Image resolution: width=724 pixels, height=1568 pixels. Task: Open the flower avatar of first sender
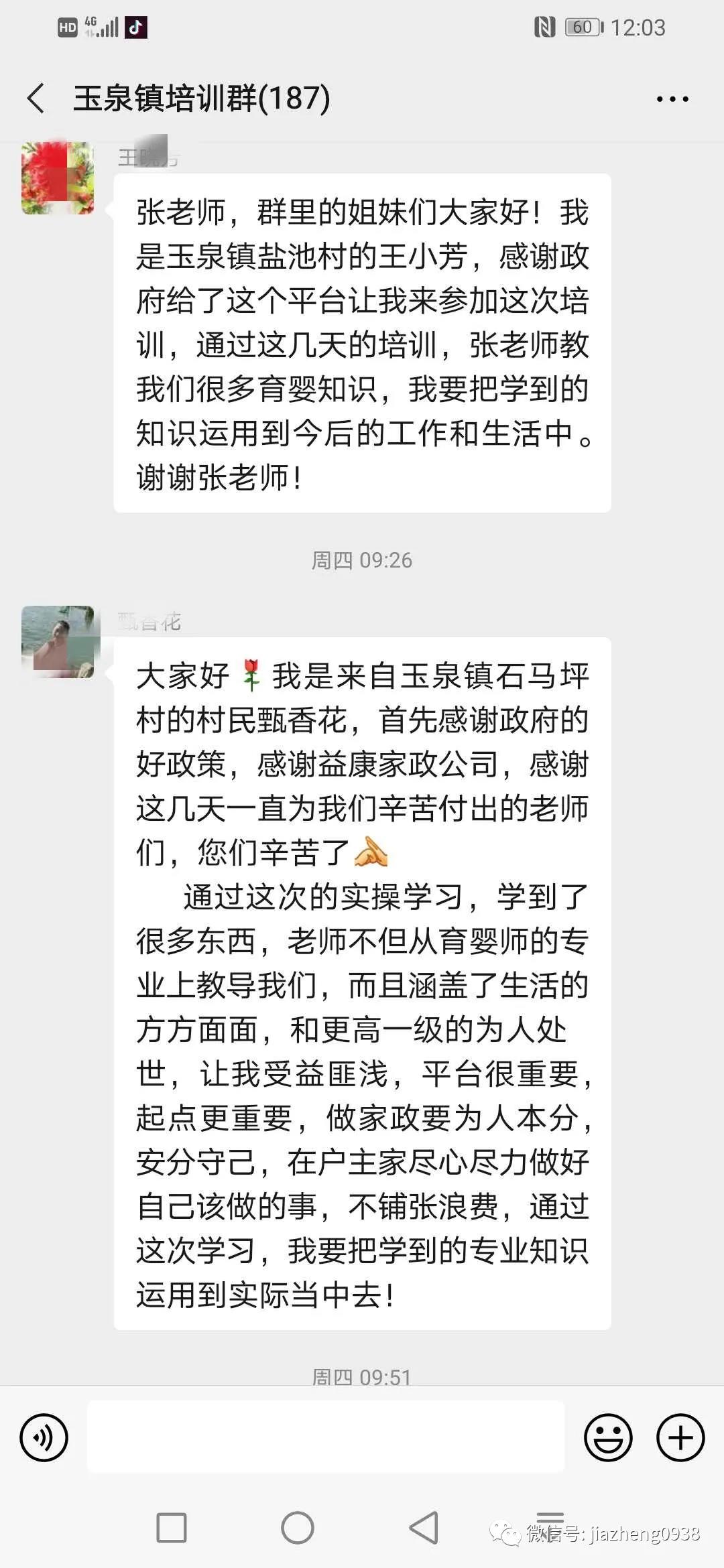tap(58, 178)
